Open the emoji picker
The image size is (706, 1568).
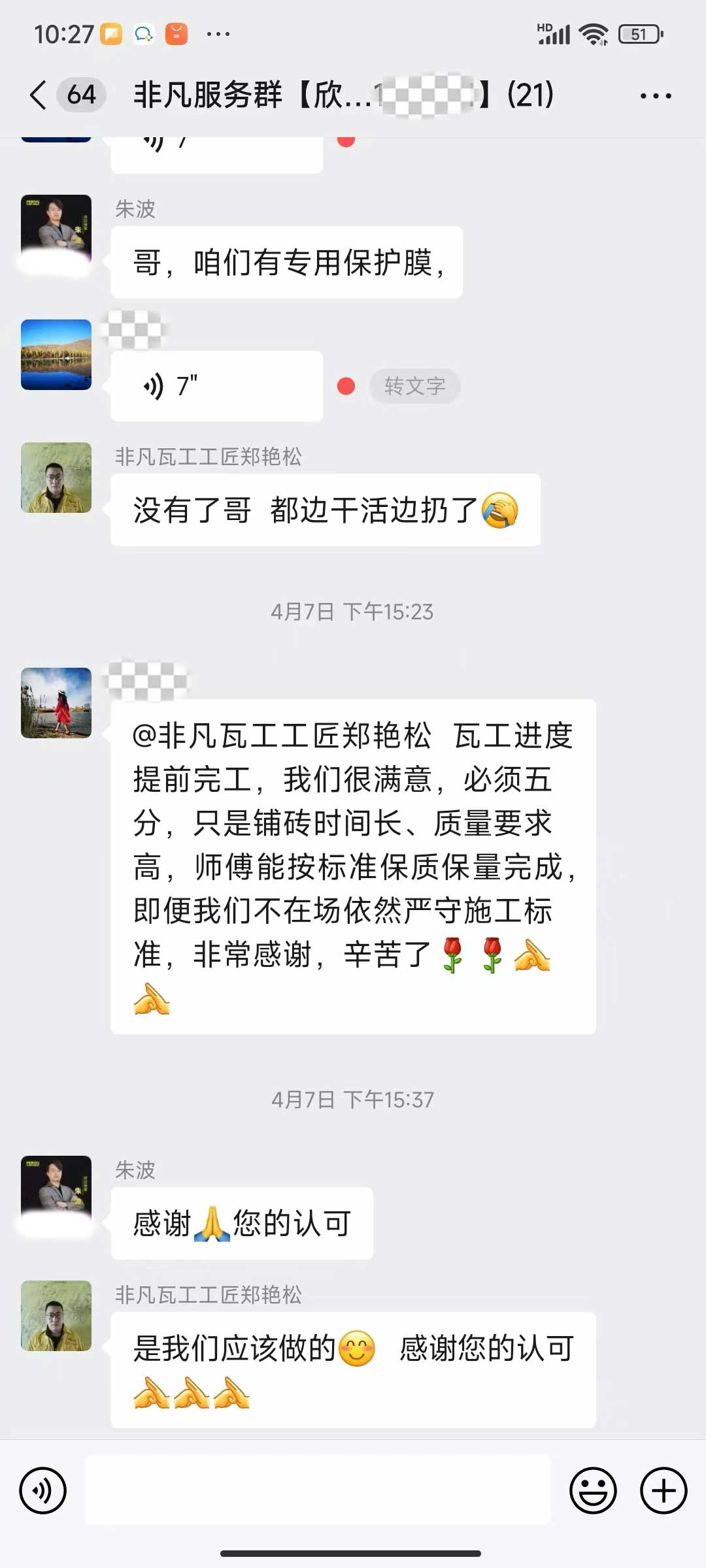593,1490
